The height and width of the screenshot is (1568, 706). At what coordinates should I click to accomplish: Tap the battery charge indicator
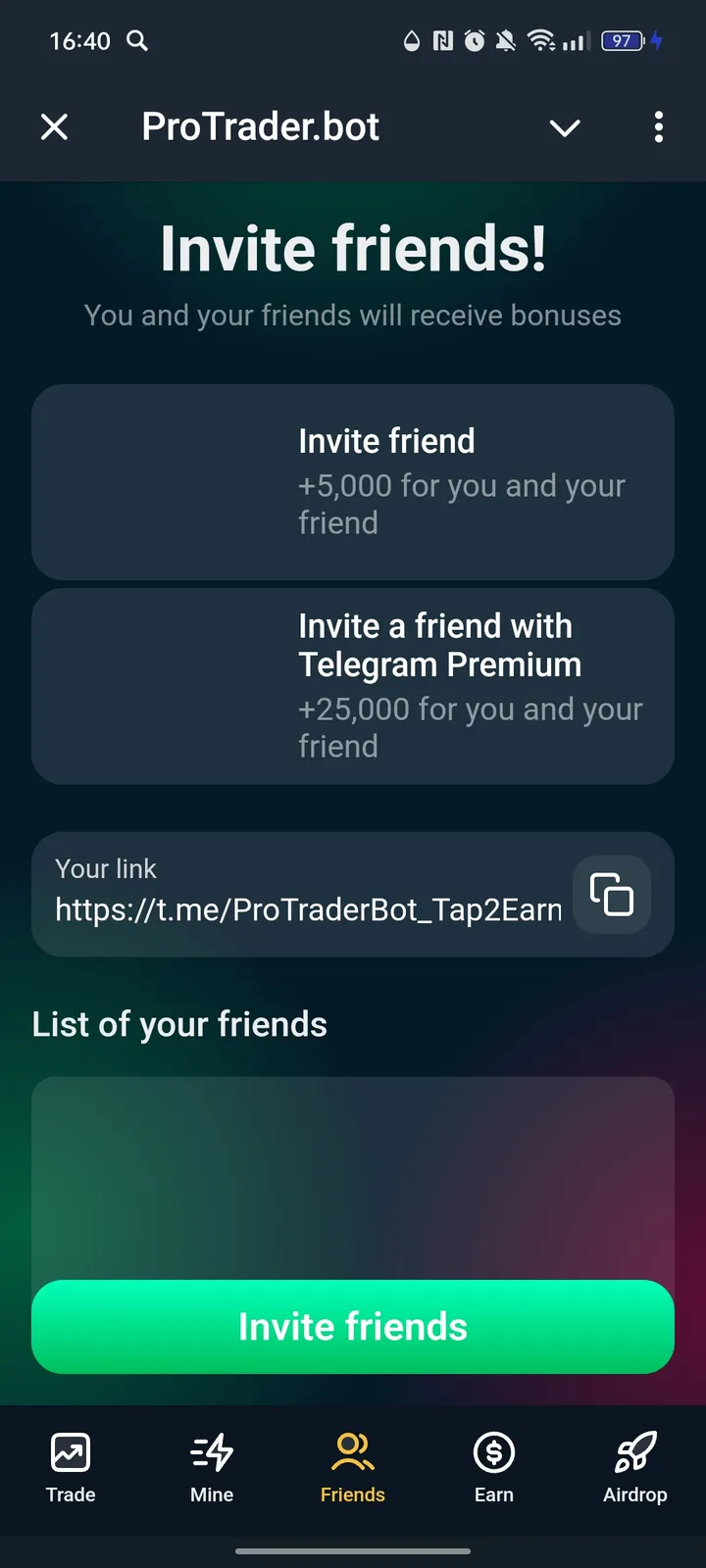click(621, 41)
